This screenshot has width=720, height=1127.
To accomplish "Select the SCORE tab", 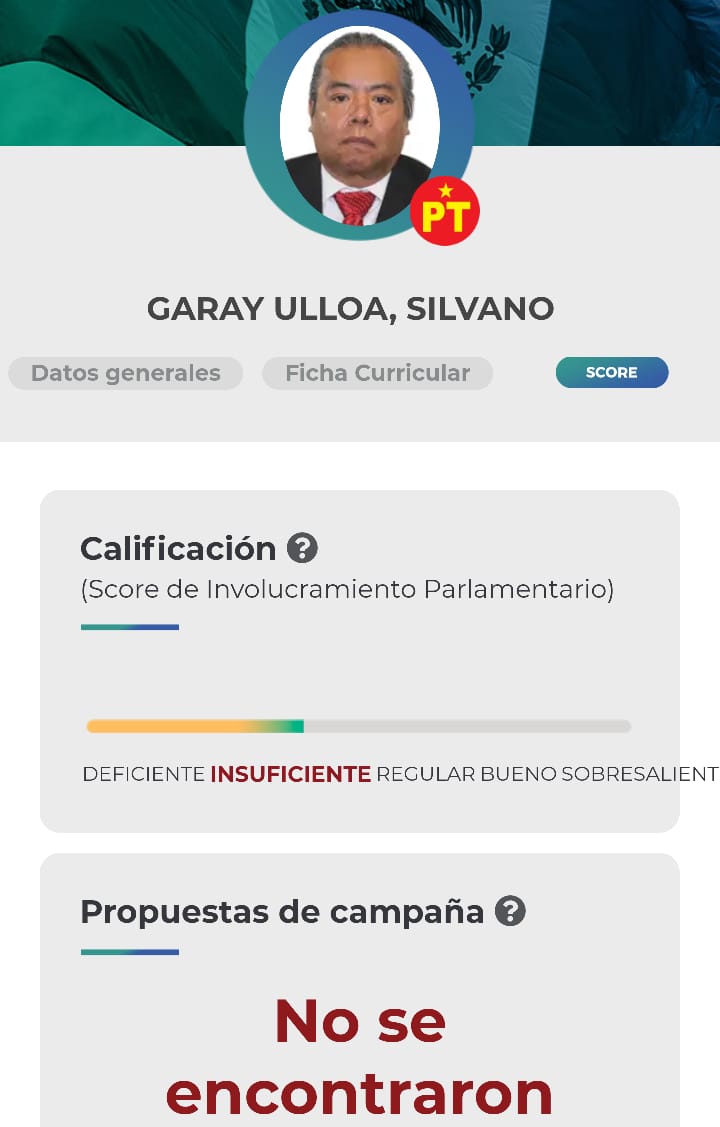I will coord(612,372).
